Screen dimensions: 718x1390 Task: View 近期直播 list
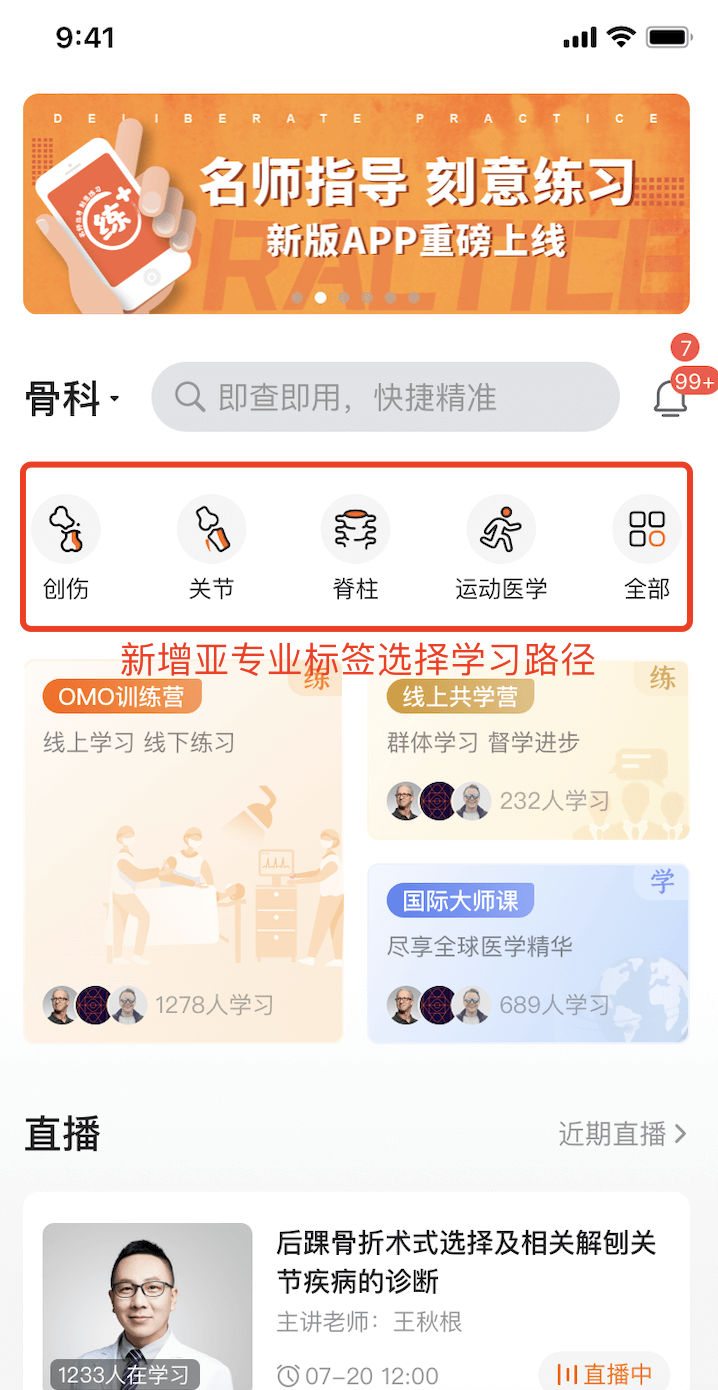(x=622, y=1134)
